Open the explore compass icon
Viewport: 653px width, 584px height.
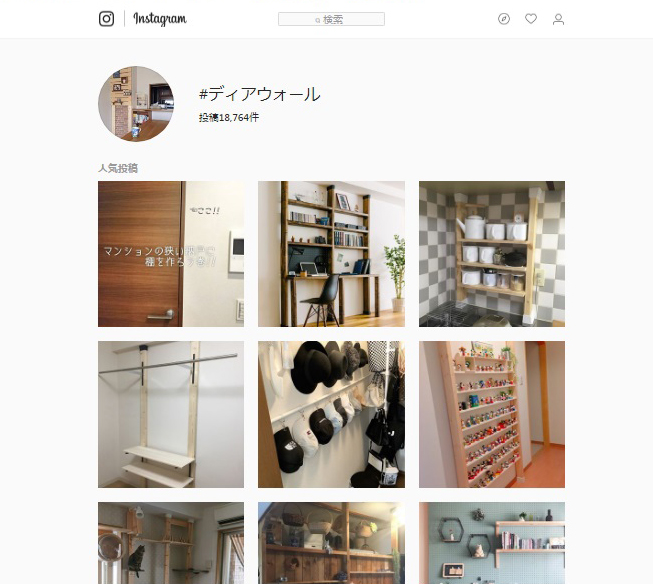503,19
